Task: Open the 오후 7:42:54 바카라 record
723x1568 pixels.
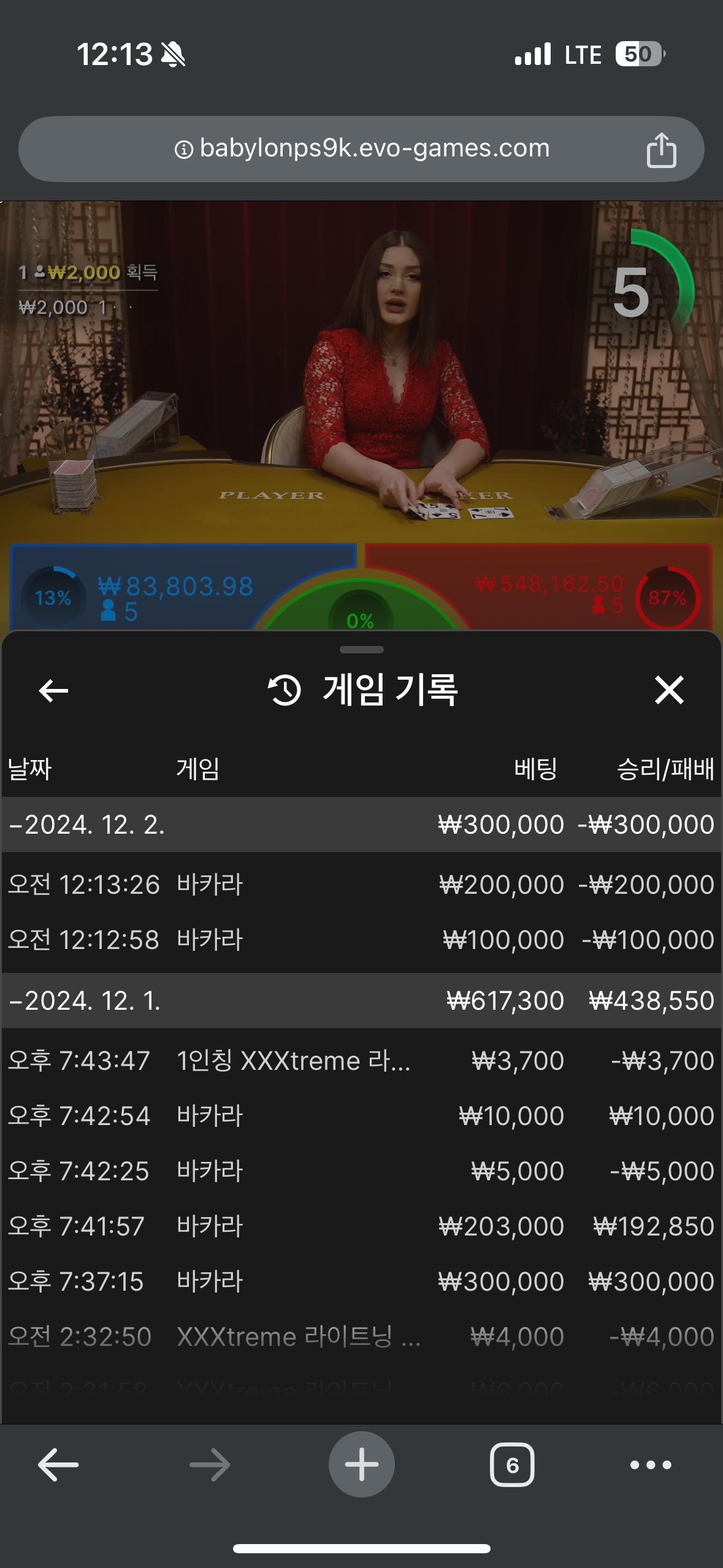Action: (361, 1116)
